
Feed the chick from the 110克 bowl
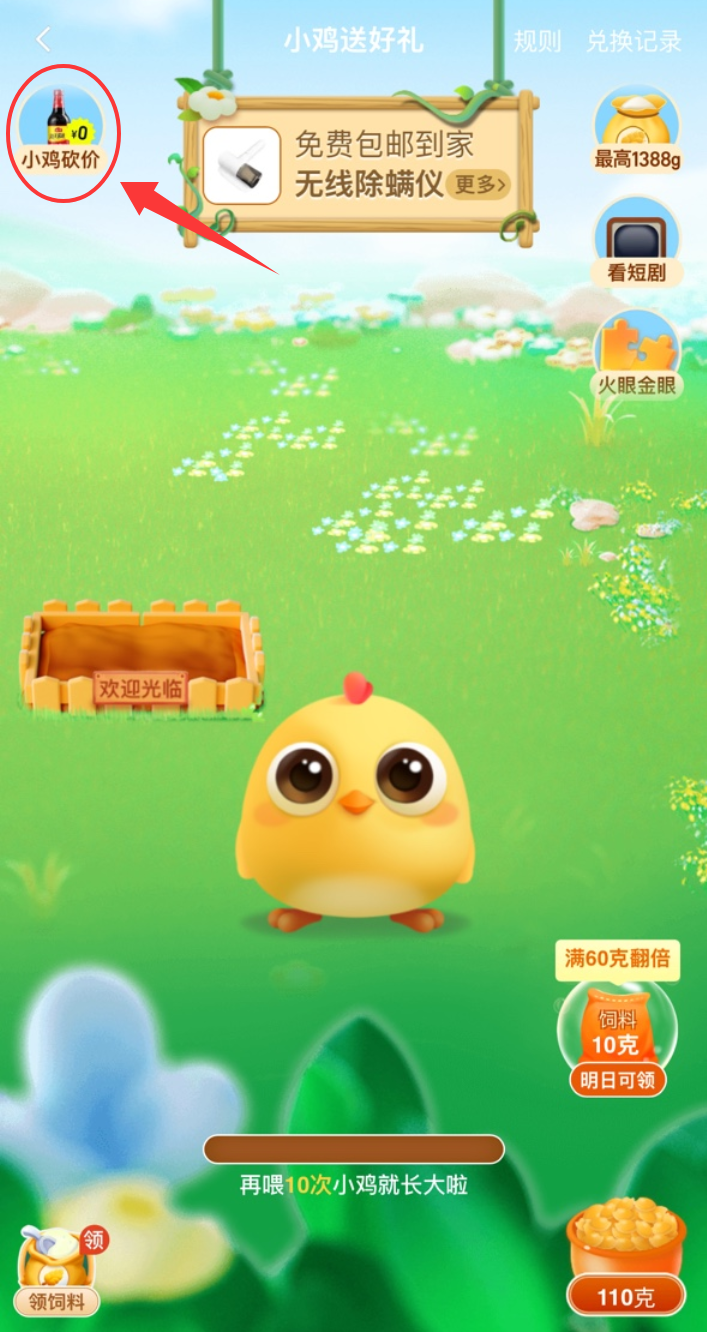[x=626, y=1254]
